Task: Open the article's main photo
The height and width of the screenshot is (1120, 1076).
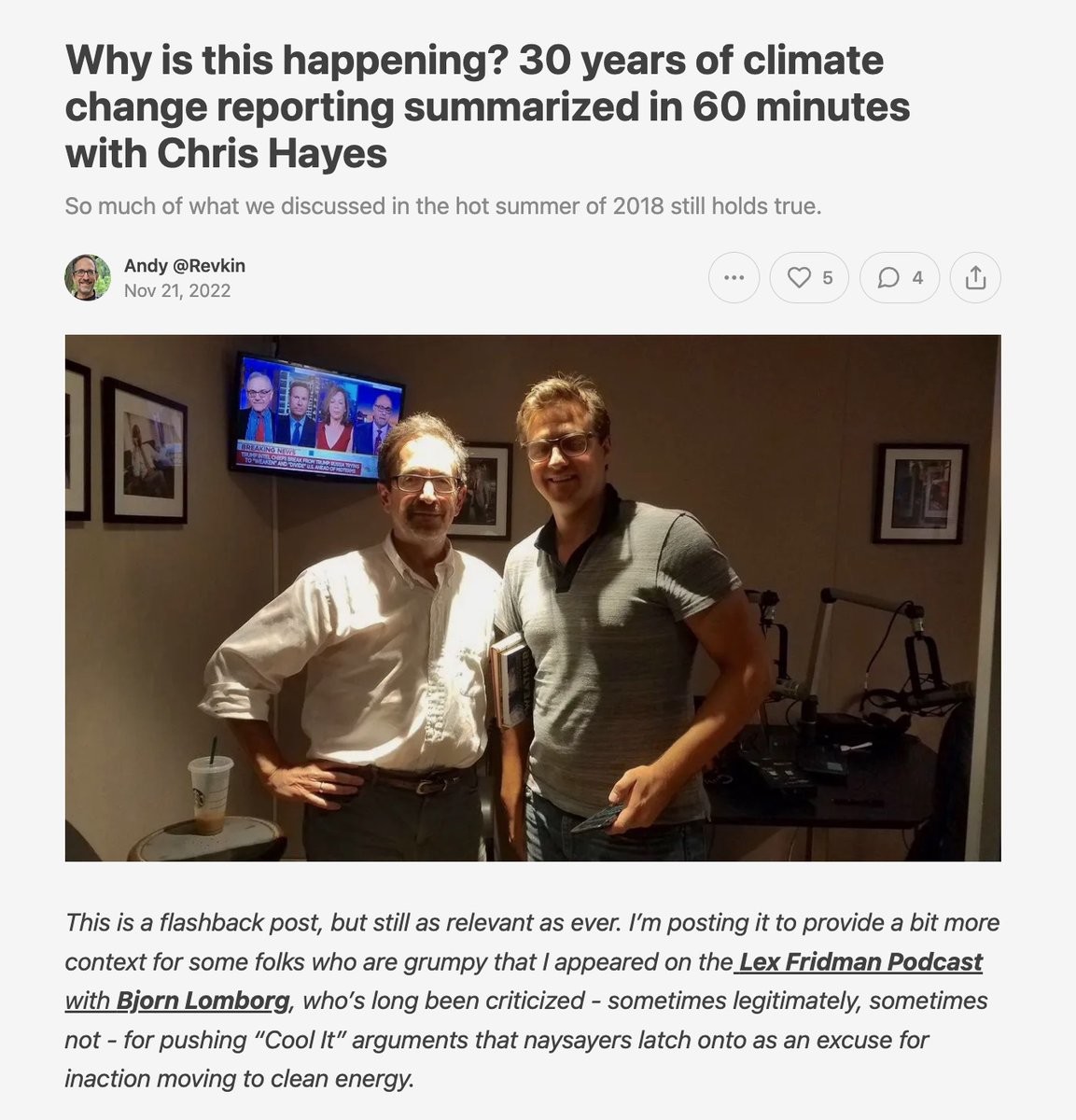Action: coord(532,597)
